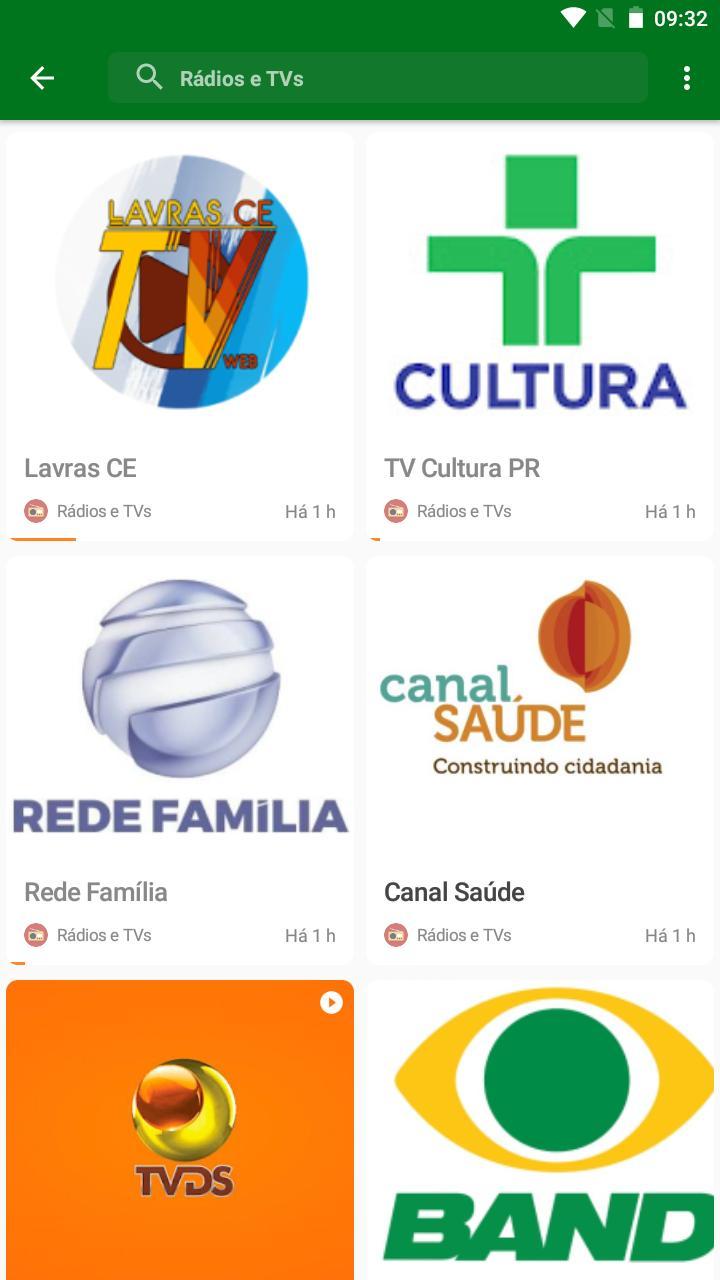Tap the back arrow in the toolbar

[42, 77]
